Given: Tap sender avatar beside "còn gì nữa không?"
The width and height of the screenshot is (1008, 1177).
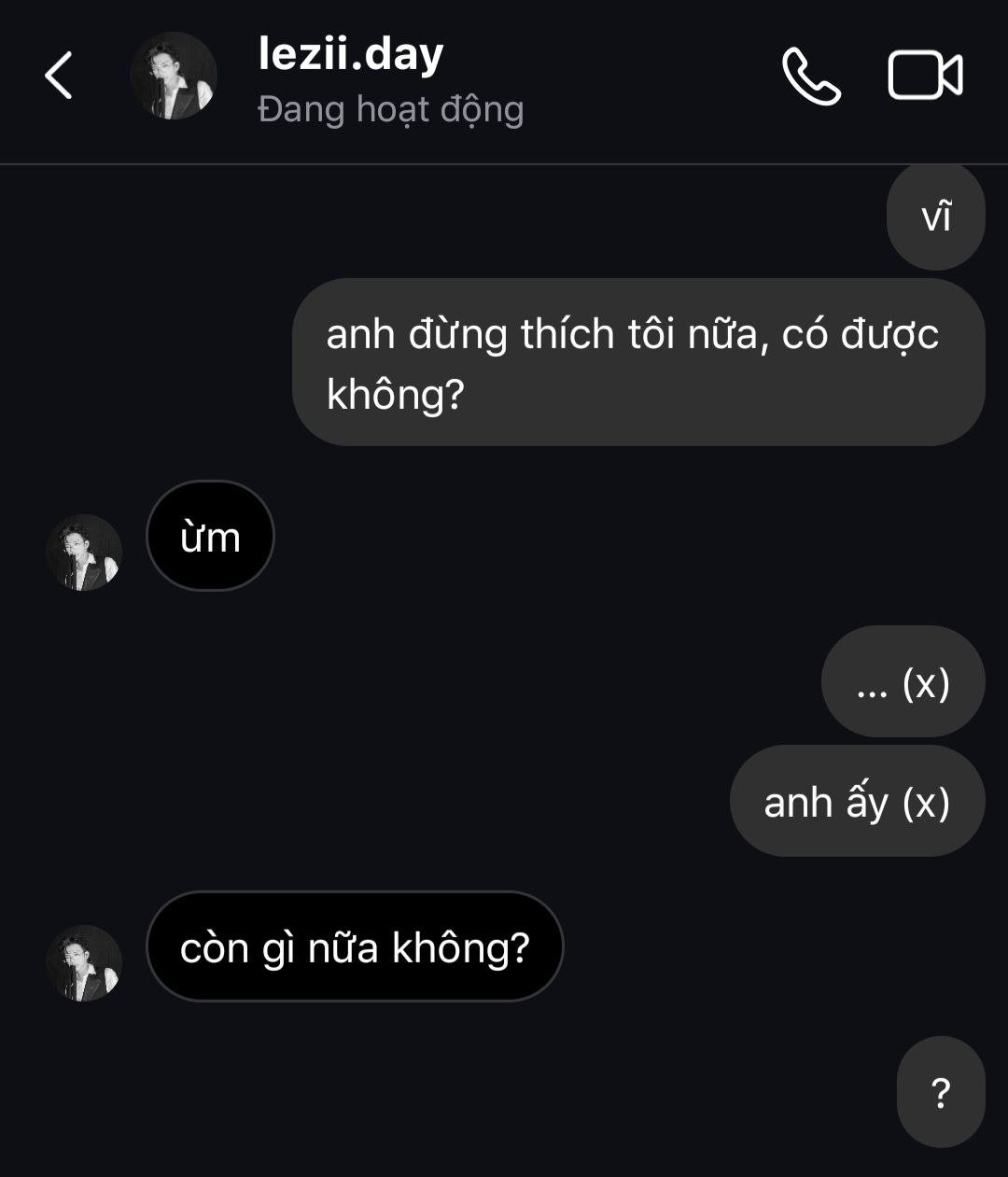Looking at the screenshot, I should coord(84,963).
